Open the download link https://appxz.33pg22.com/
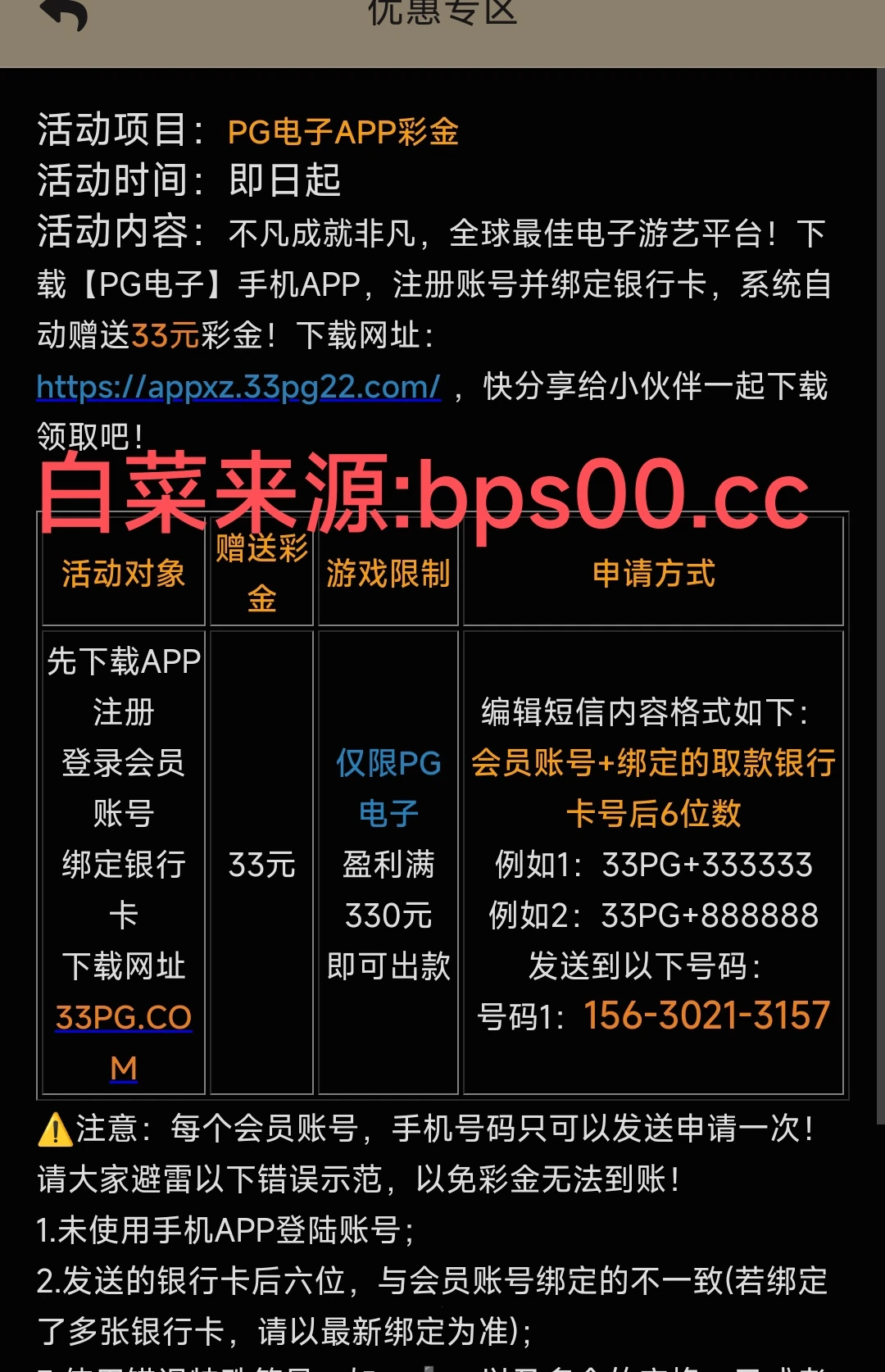 point(237,385)
